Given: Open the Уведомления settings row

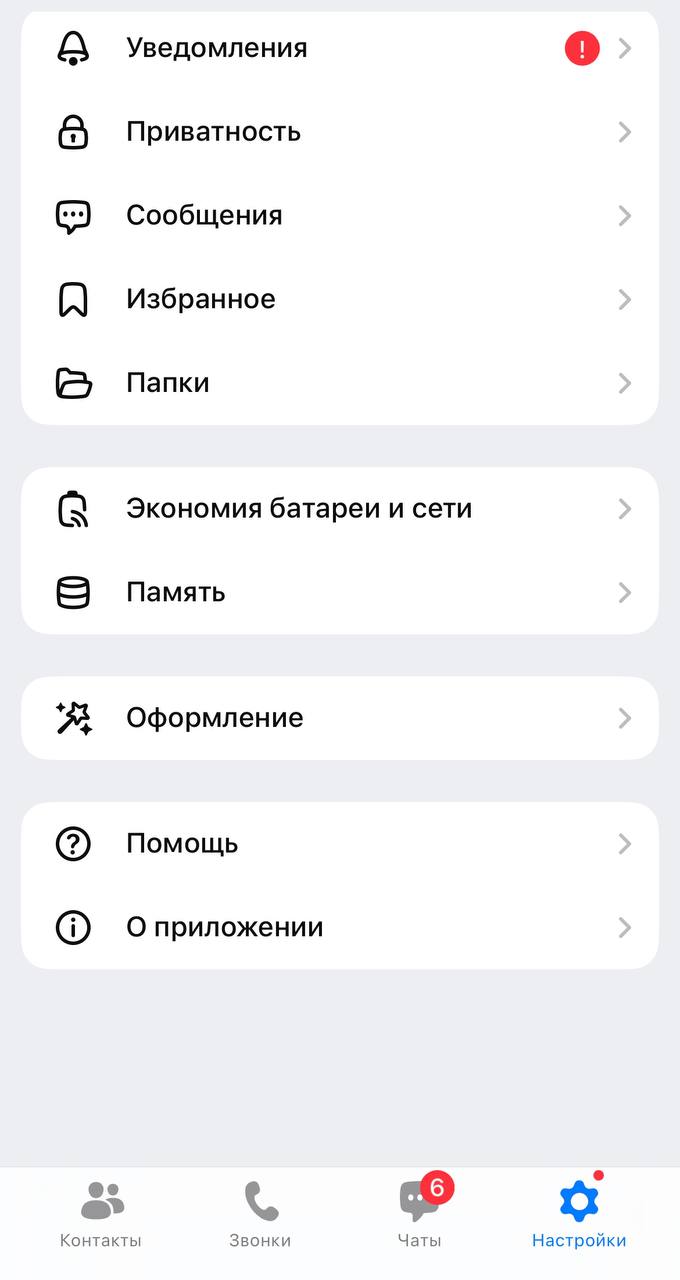Looking at the screenshot, I should click(339, 48).
